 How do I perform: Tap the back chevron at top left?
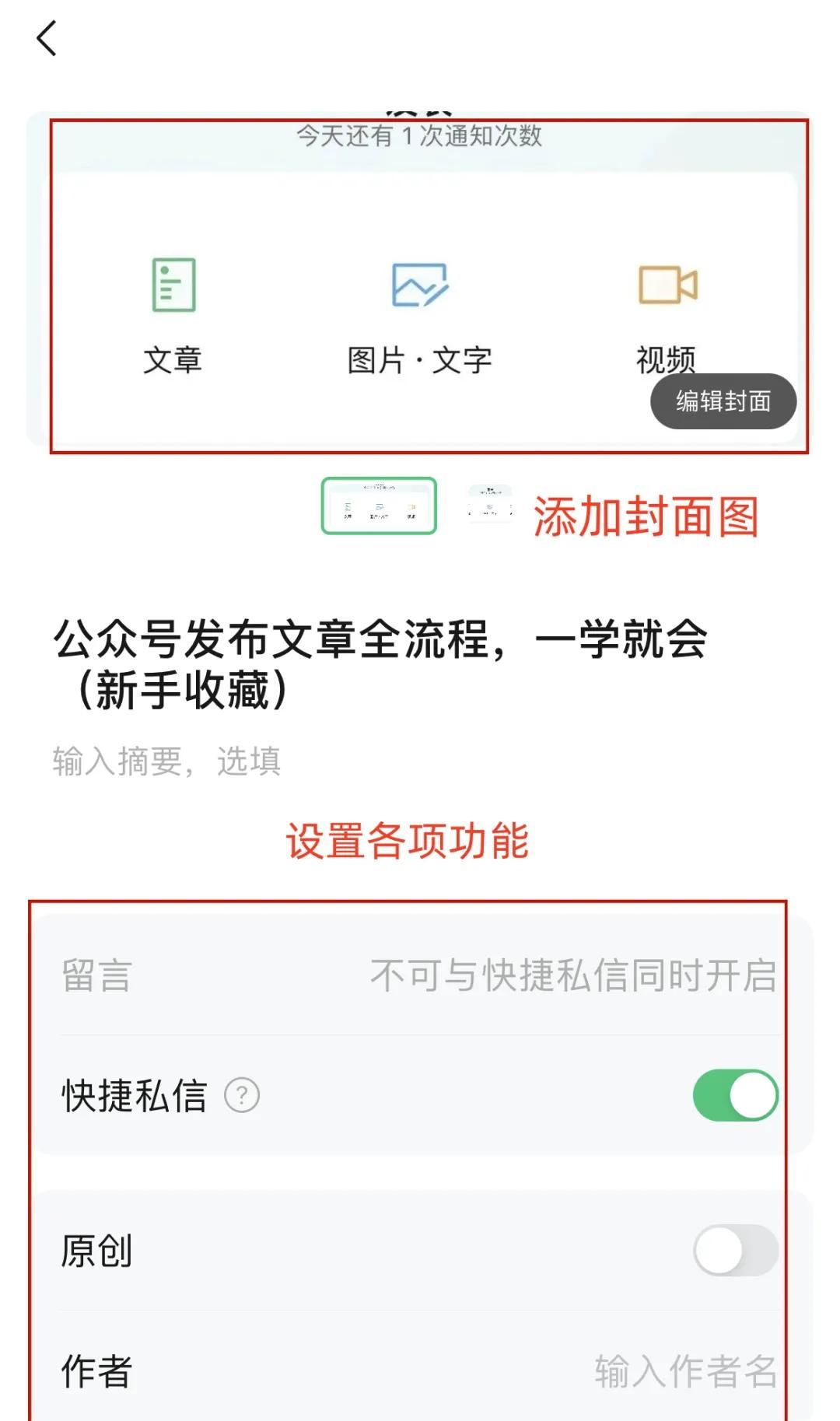(47, 37)
